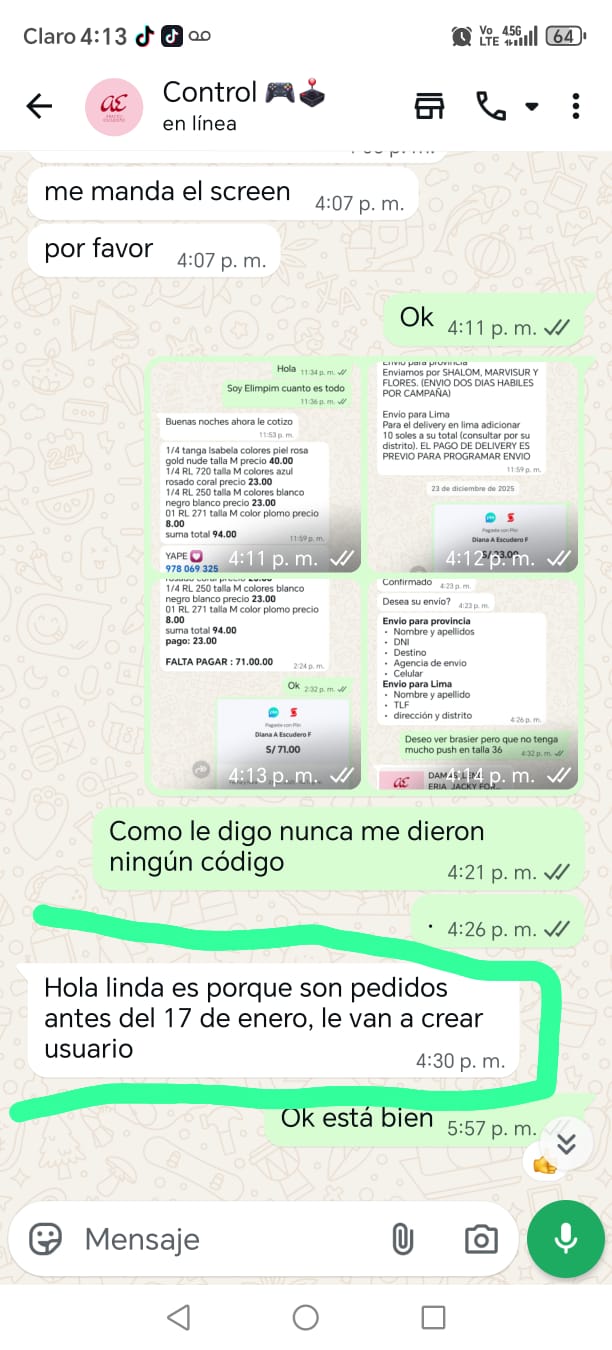Go back to the chat list

pyautogui.click(x=39, y=106)
